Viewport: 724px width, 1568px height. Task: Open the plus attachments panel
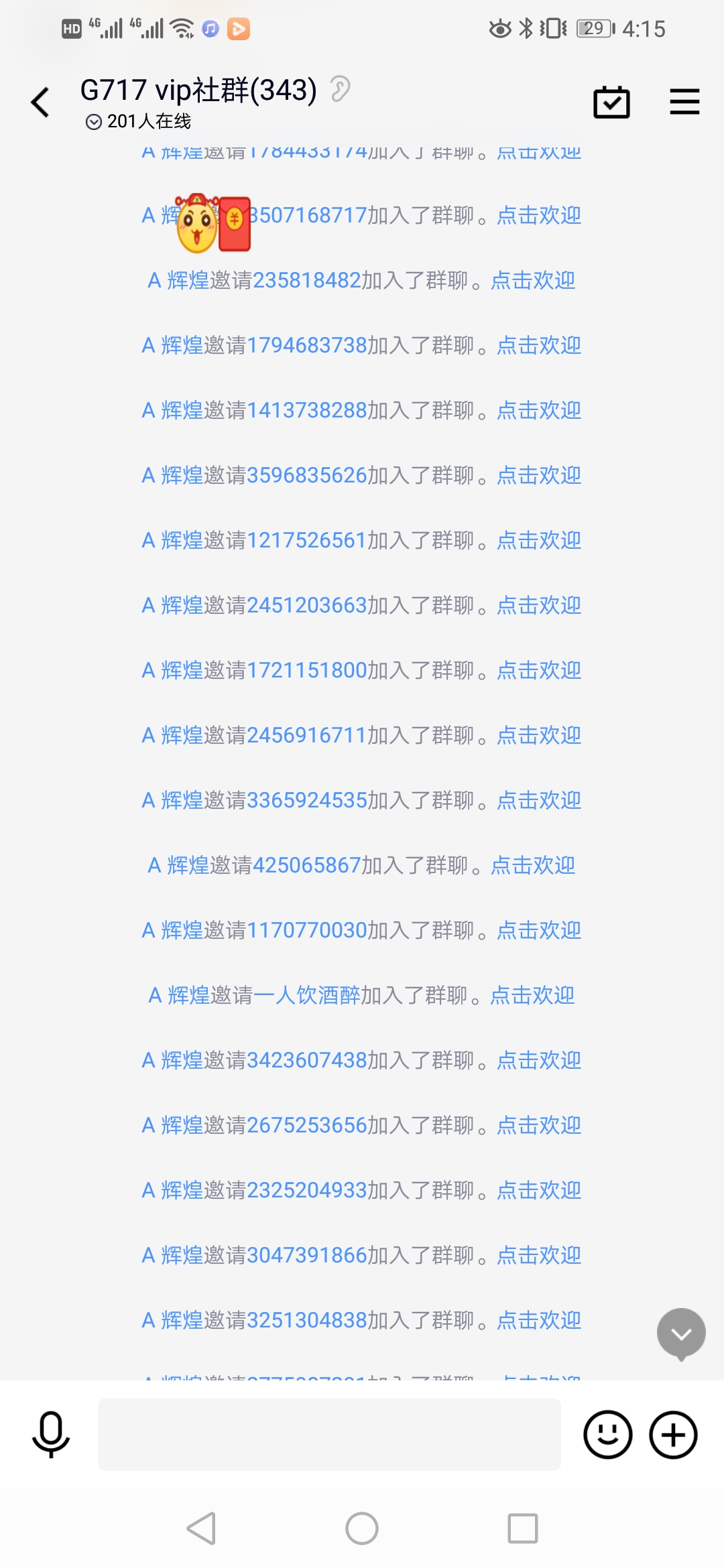click(x=674, y=1435)
